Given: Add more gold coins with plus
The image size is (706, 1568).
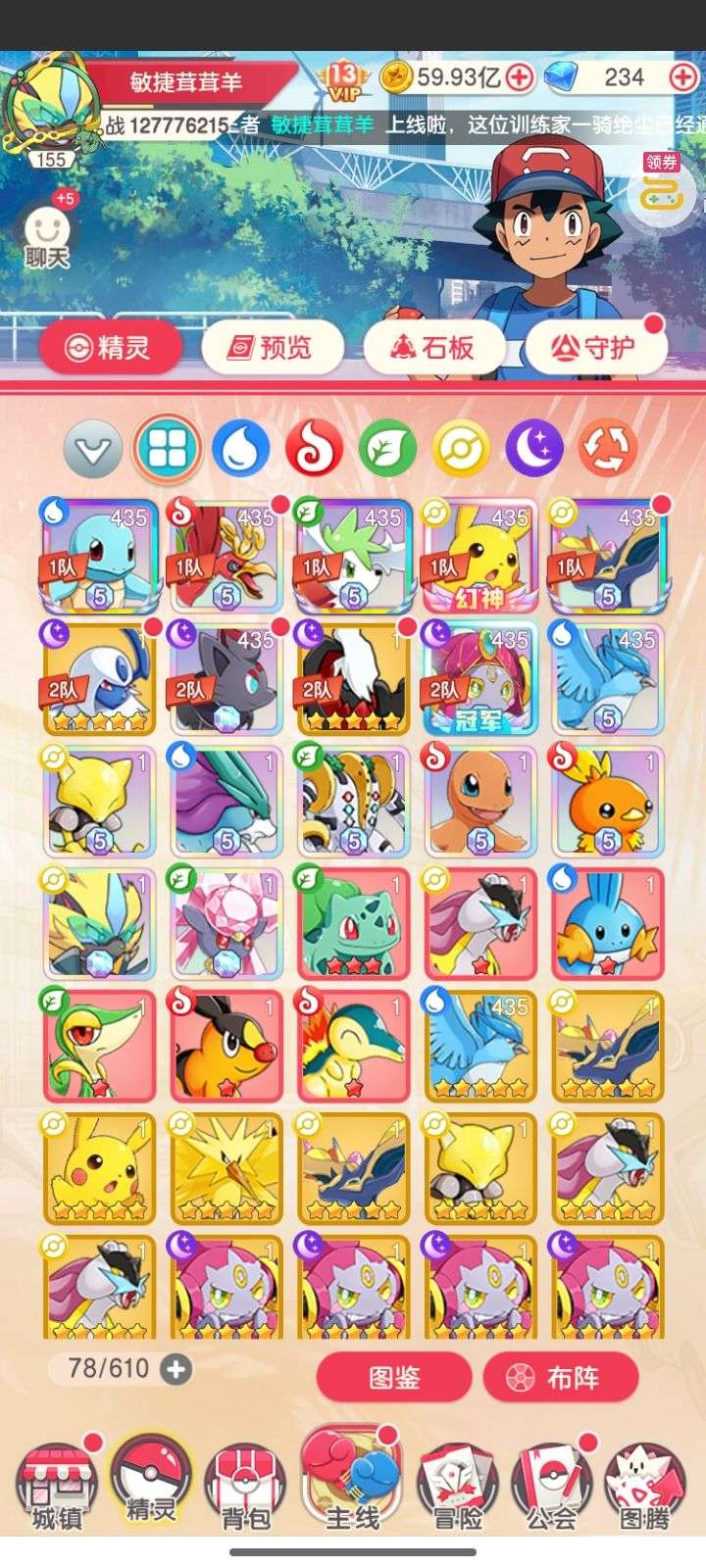Looking at the screenshot, I should [520, 76].
